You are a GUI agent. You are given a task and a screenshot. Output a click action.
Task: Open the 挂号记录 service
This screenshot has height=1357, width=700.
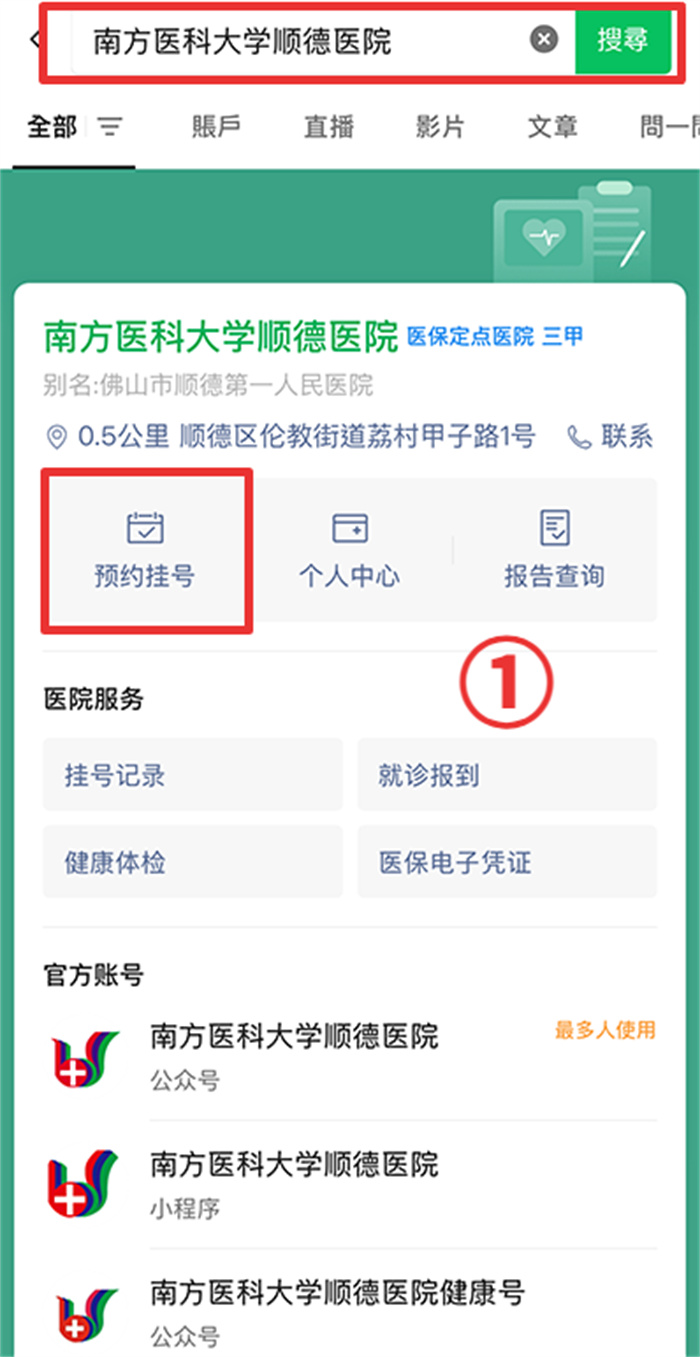point(192,774)
